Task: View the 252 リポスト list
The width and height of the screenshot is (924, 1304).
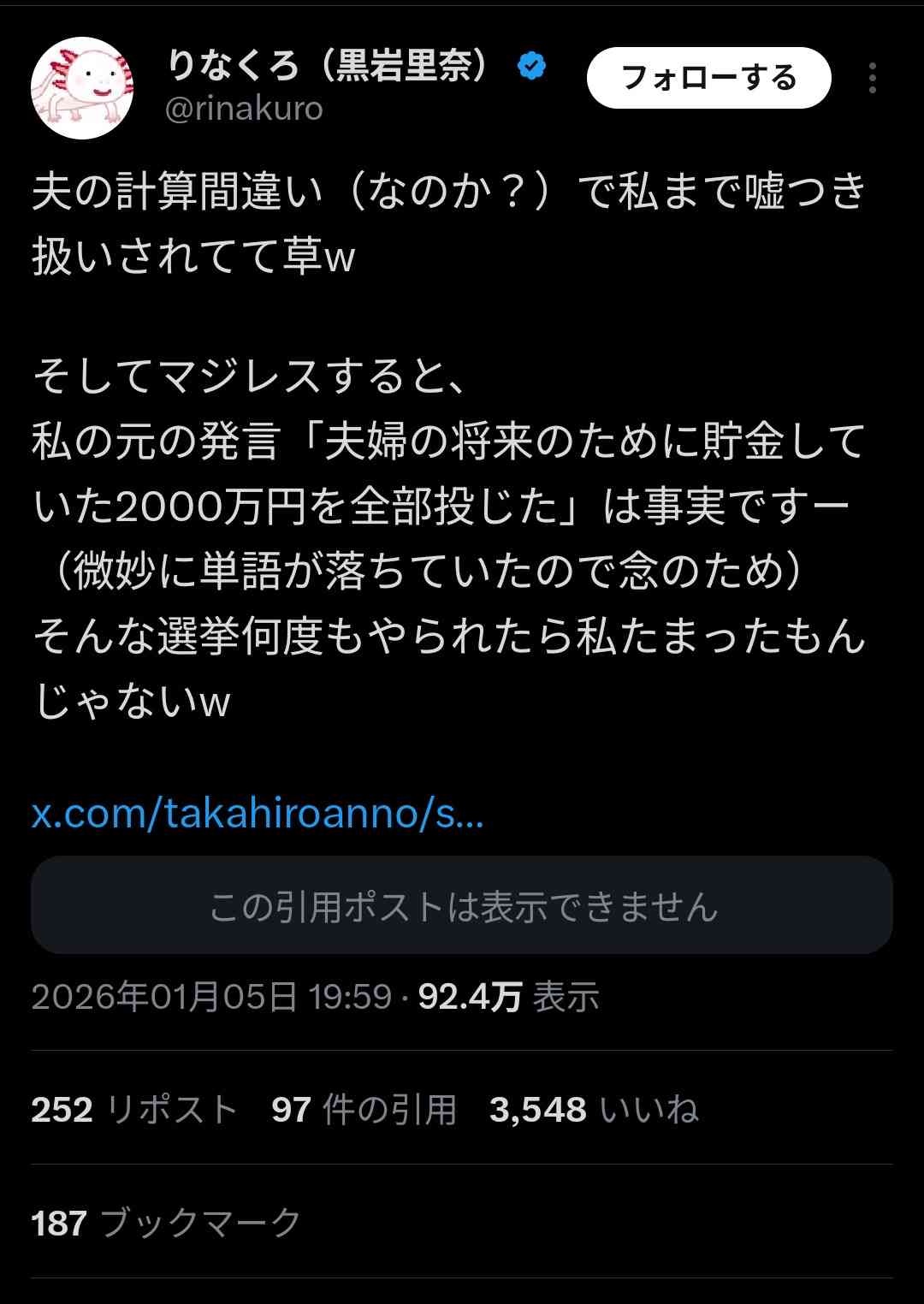Action: coord(133,1110)
